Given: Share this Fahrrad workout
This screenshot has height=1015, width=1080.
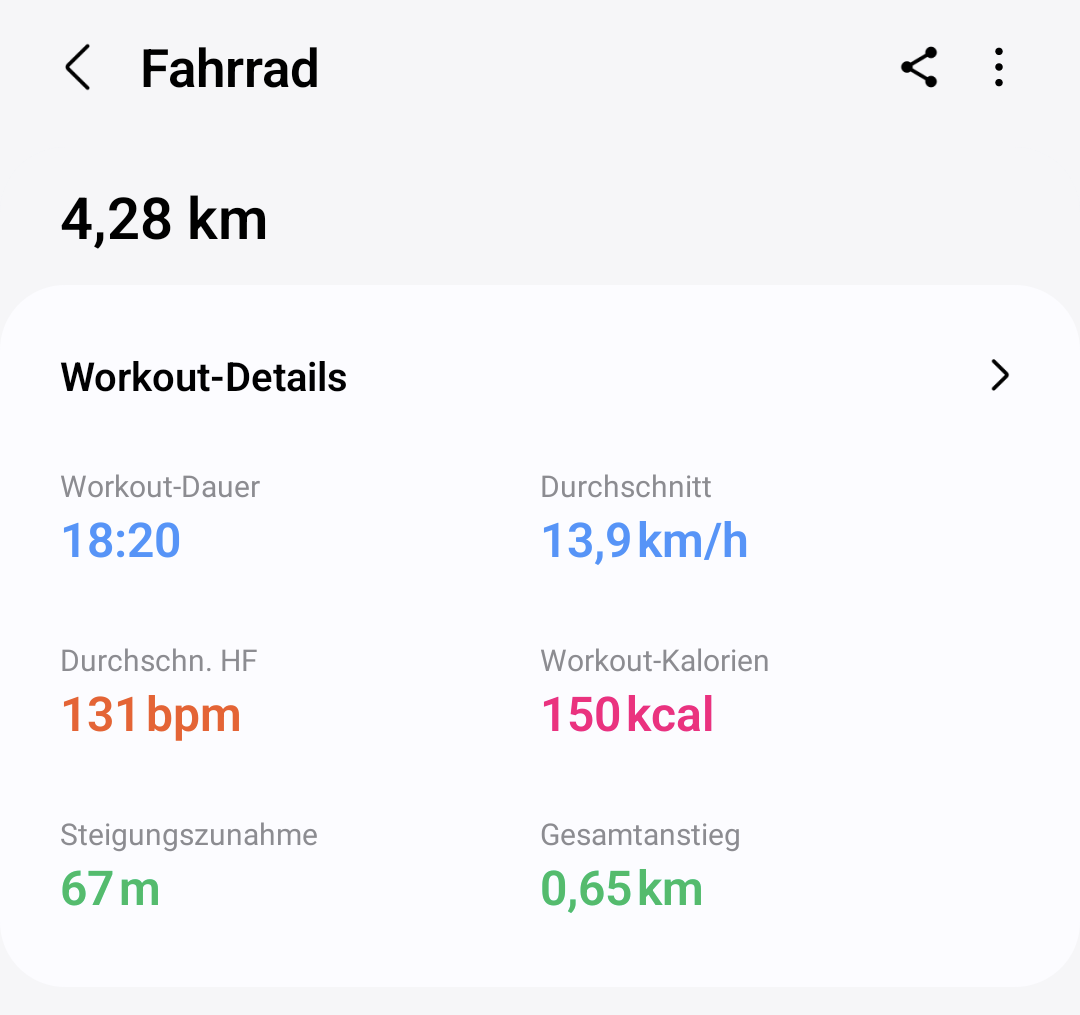Looking at the screenshot, I should coord(919,68).
